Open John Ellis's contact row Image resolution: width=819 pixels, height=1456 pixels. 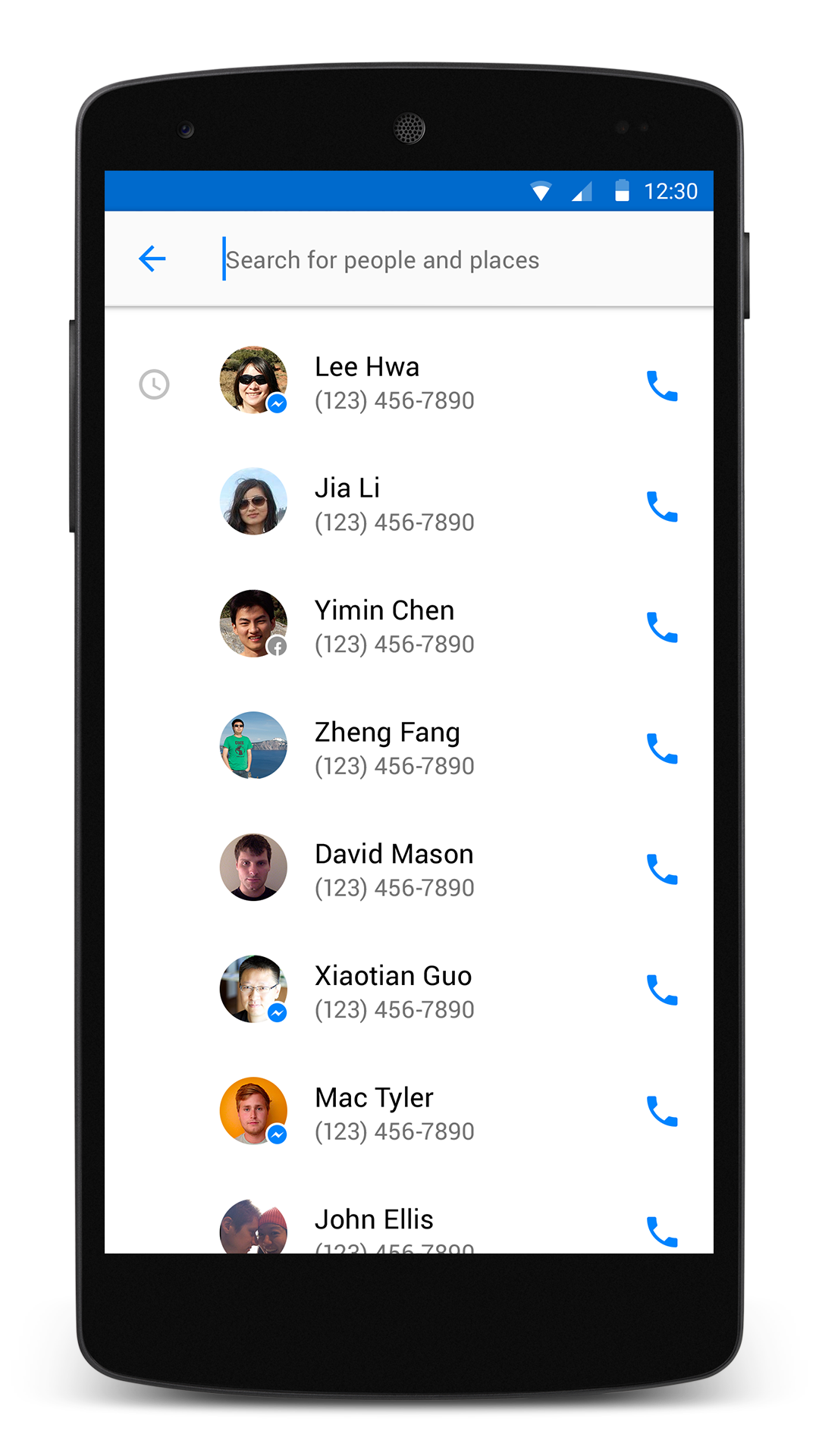point(409,1213)
